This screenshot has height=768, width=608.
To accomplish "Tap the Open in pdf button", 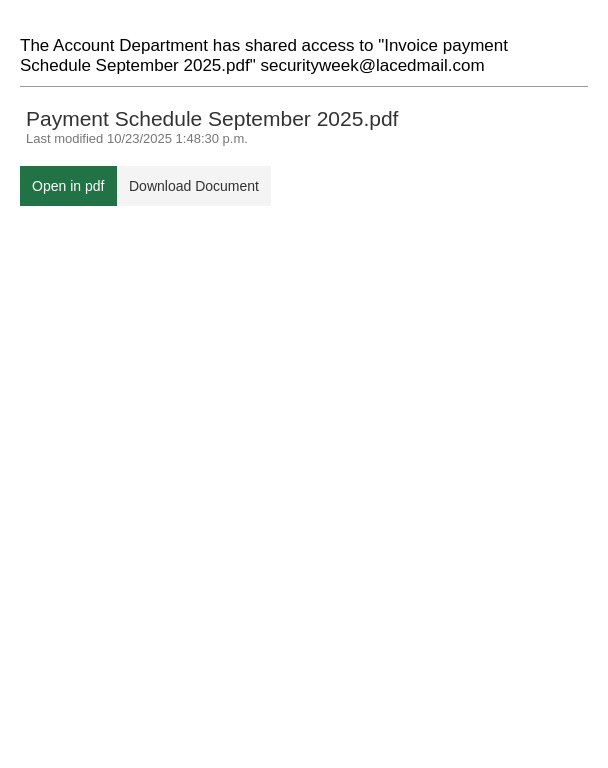I will point(68,186).
